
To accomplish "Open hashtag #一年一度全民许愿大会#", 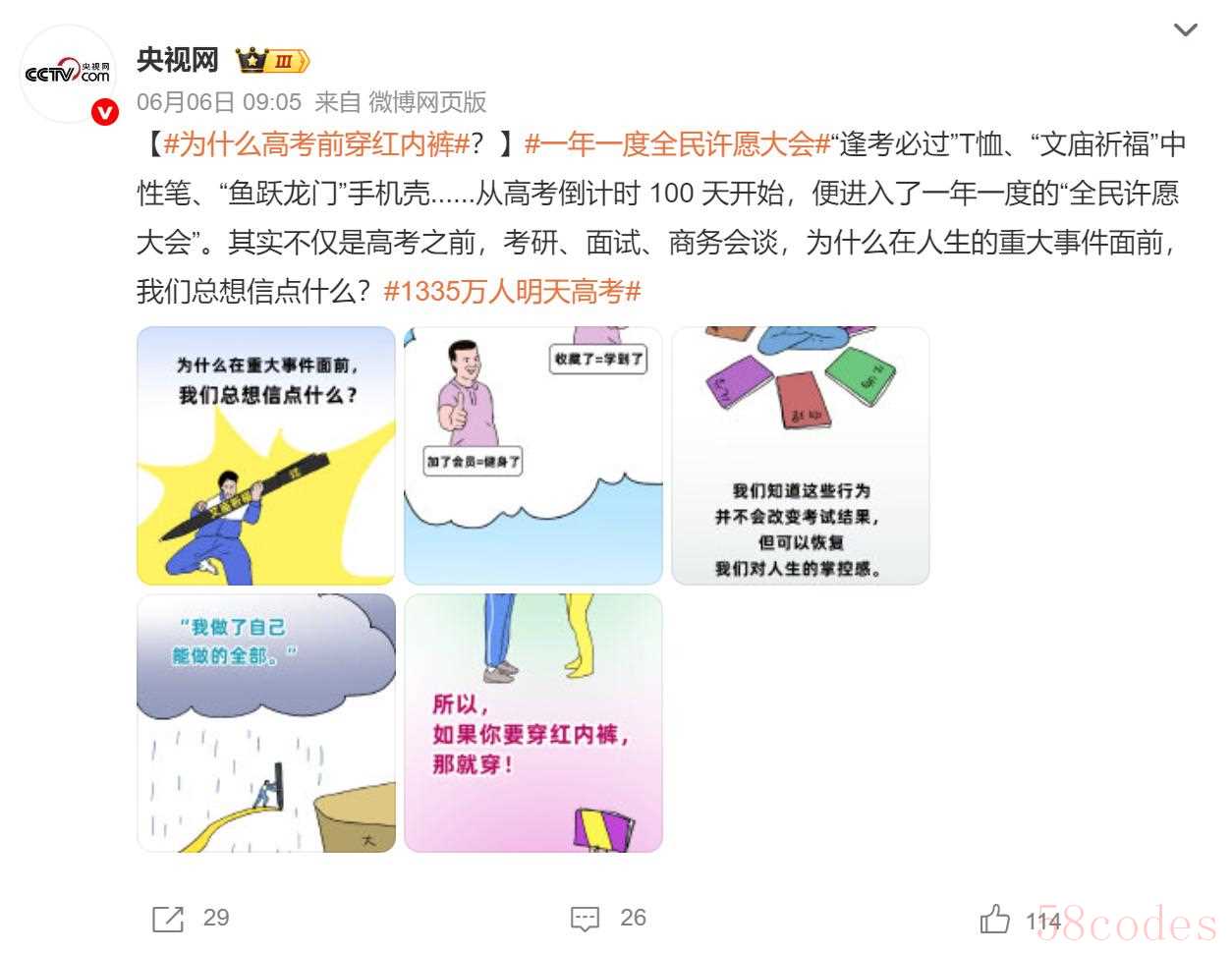I will click(678, 144).
